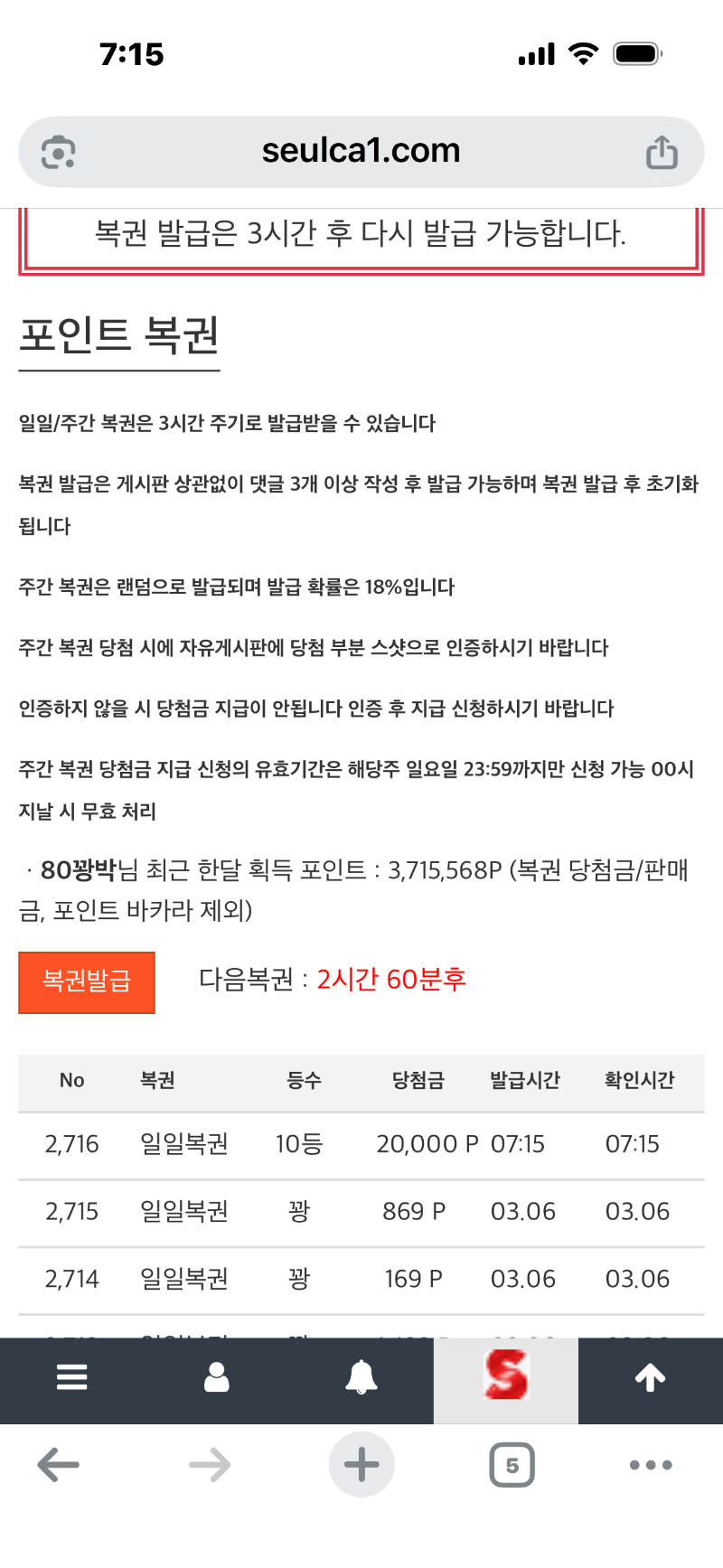
Task: Open the camera search icon in the address bar
Action: tap(59, 152)
